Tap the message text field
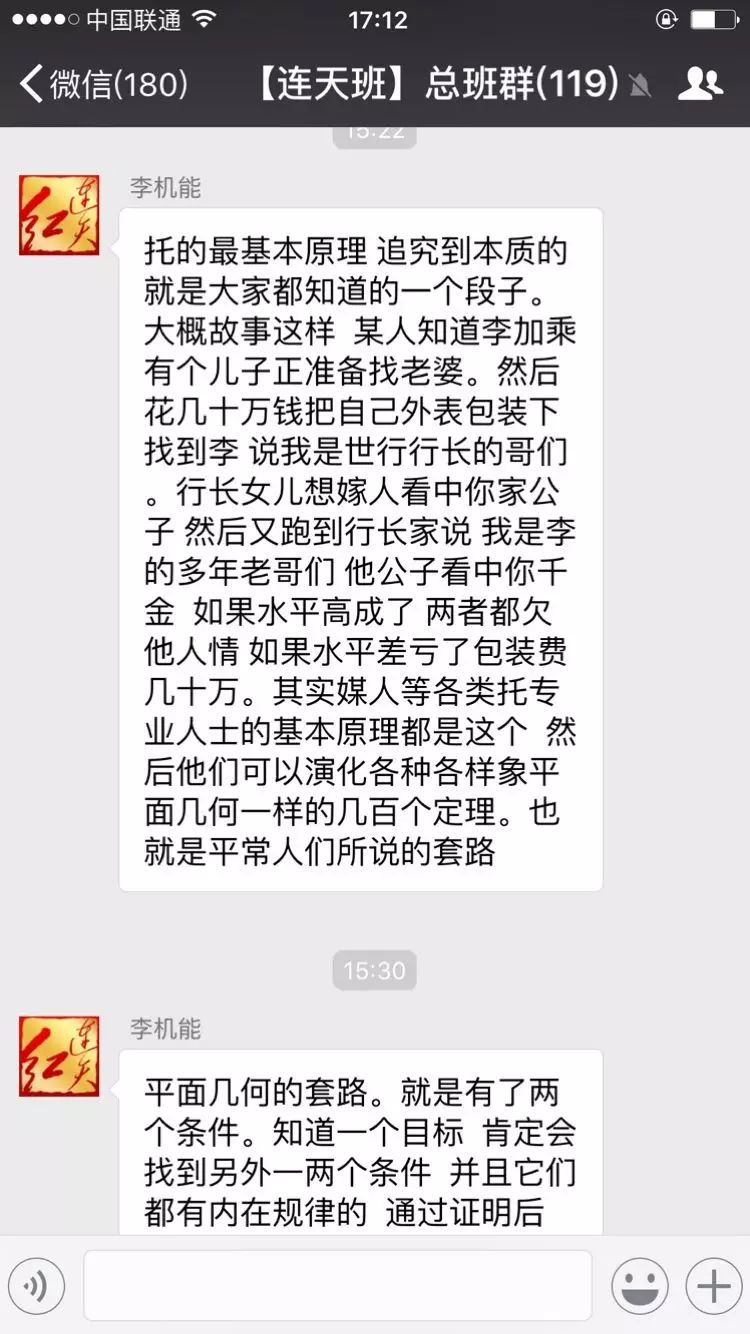Image resolution: width=750 pixels, height=1334 pixels. click(x=337, y=1286)
